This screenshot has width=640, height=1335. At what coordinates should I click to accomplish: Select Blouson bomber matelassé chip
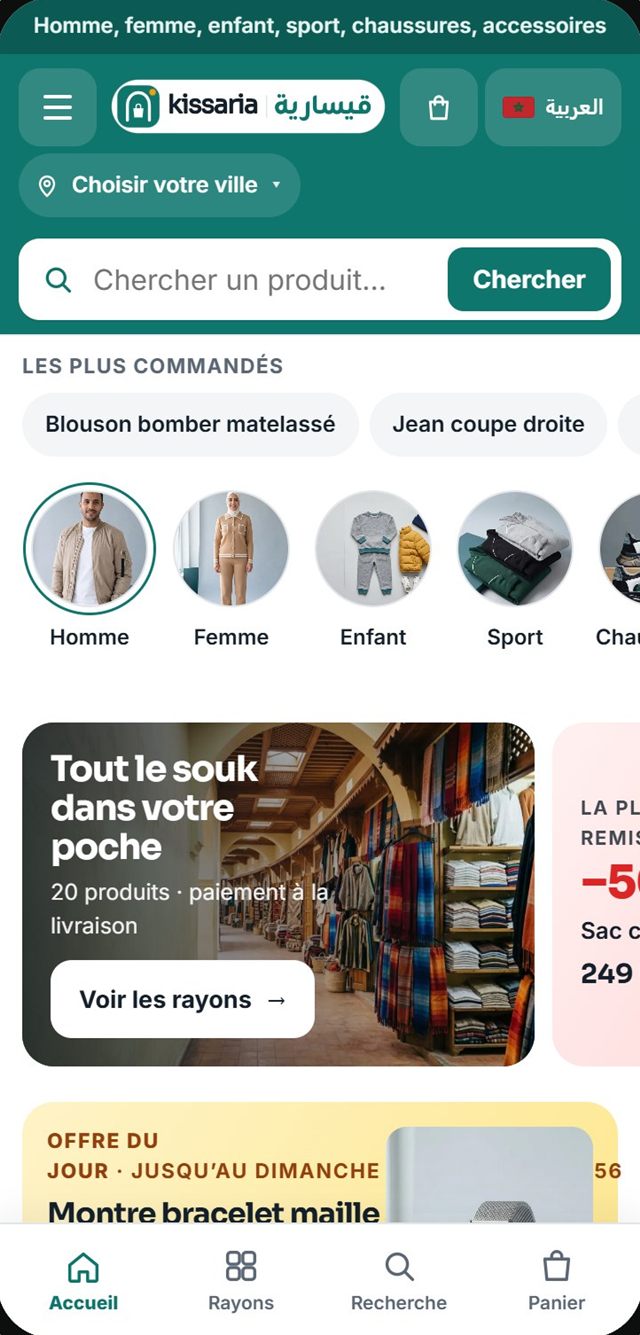[x=190, y=424]
